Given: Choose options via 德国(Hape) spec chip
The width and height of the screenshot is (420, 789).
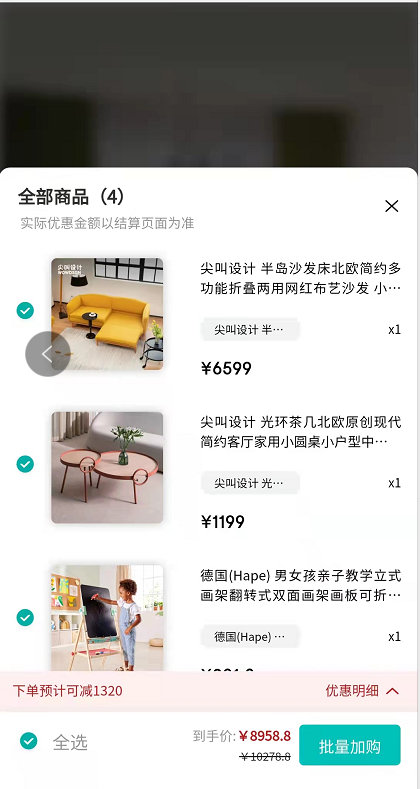Looking at the screenshot, I should coord(250,637).
